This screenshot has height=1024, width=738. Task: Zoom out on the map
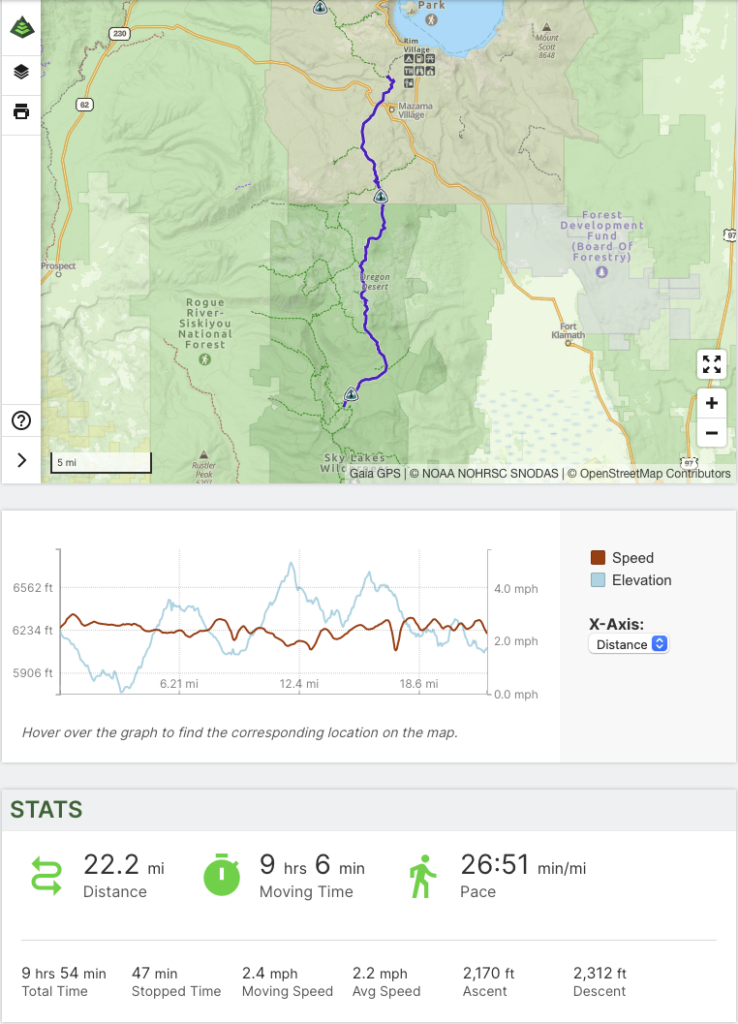point(711,433)
